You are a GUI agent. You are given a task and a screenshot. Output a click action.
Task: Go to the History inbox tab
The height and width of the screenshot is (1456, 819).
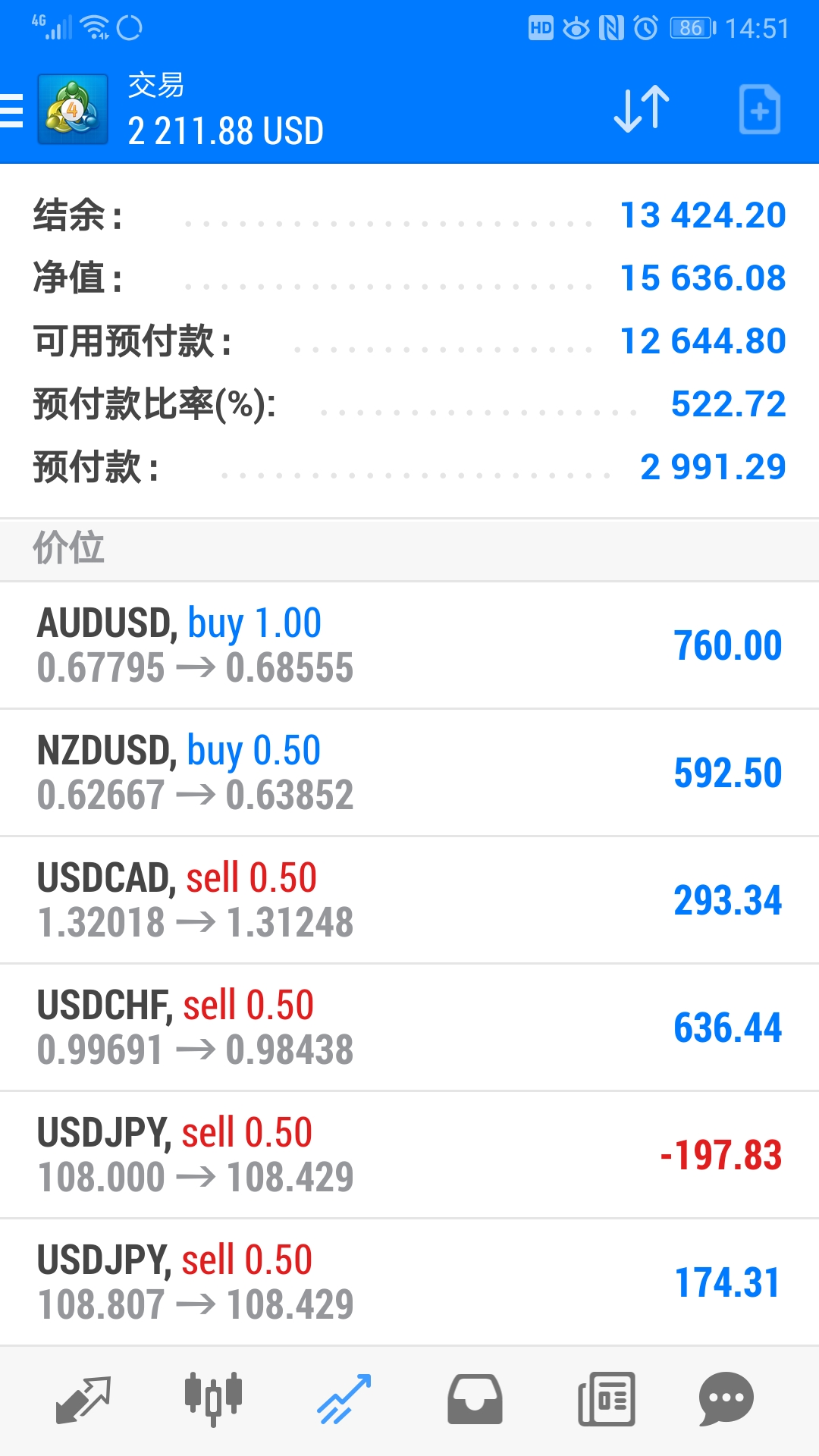pos(475,1399)
